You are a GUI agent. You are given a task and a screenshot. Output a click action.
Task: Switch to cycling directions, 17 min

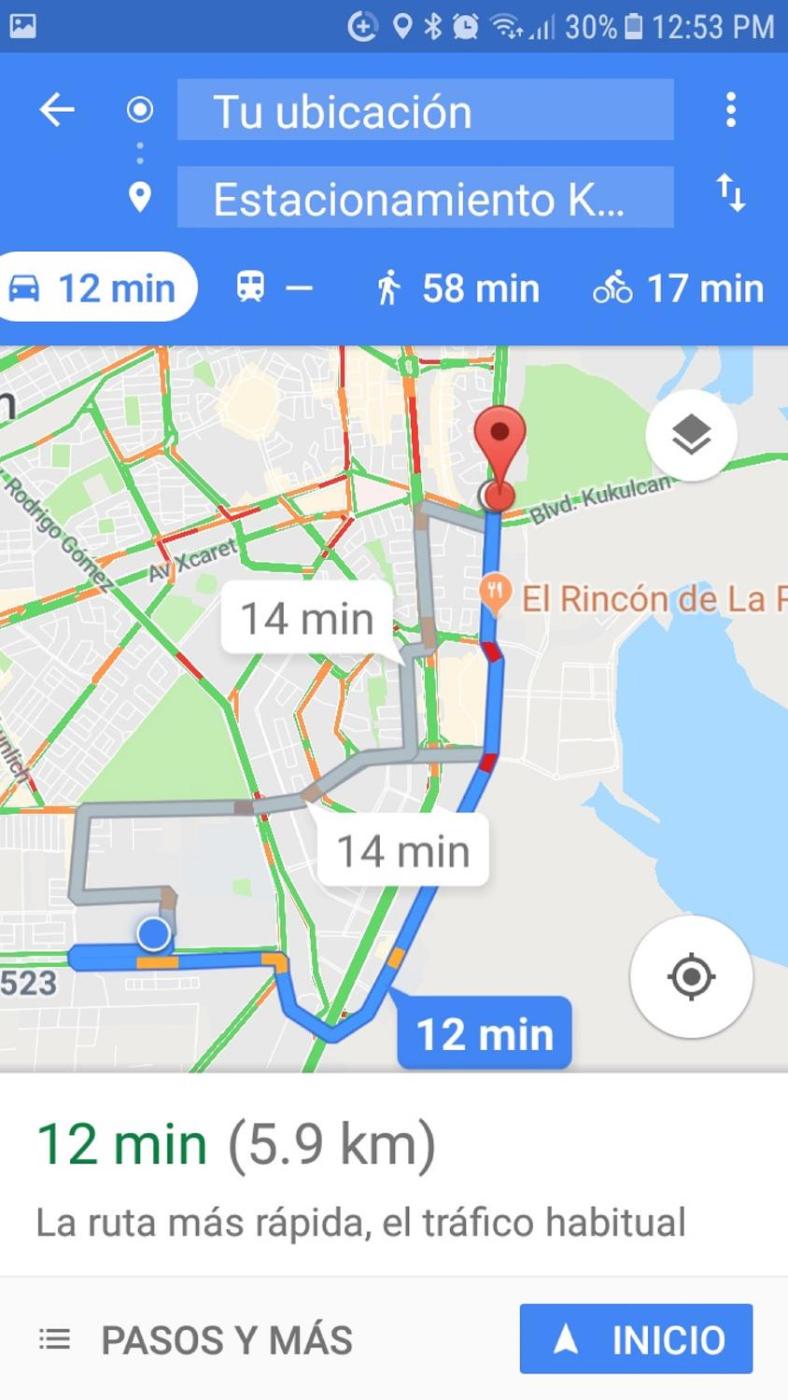tap(678, 288)
